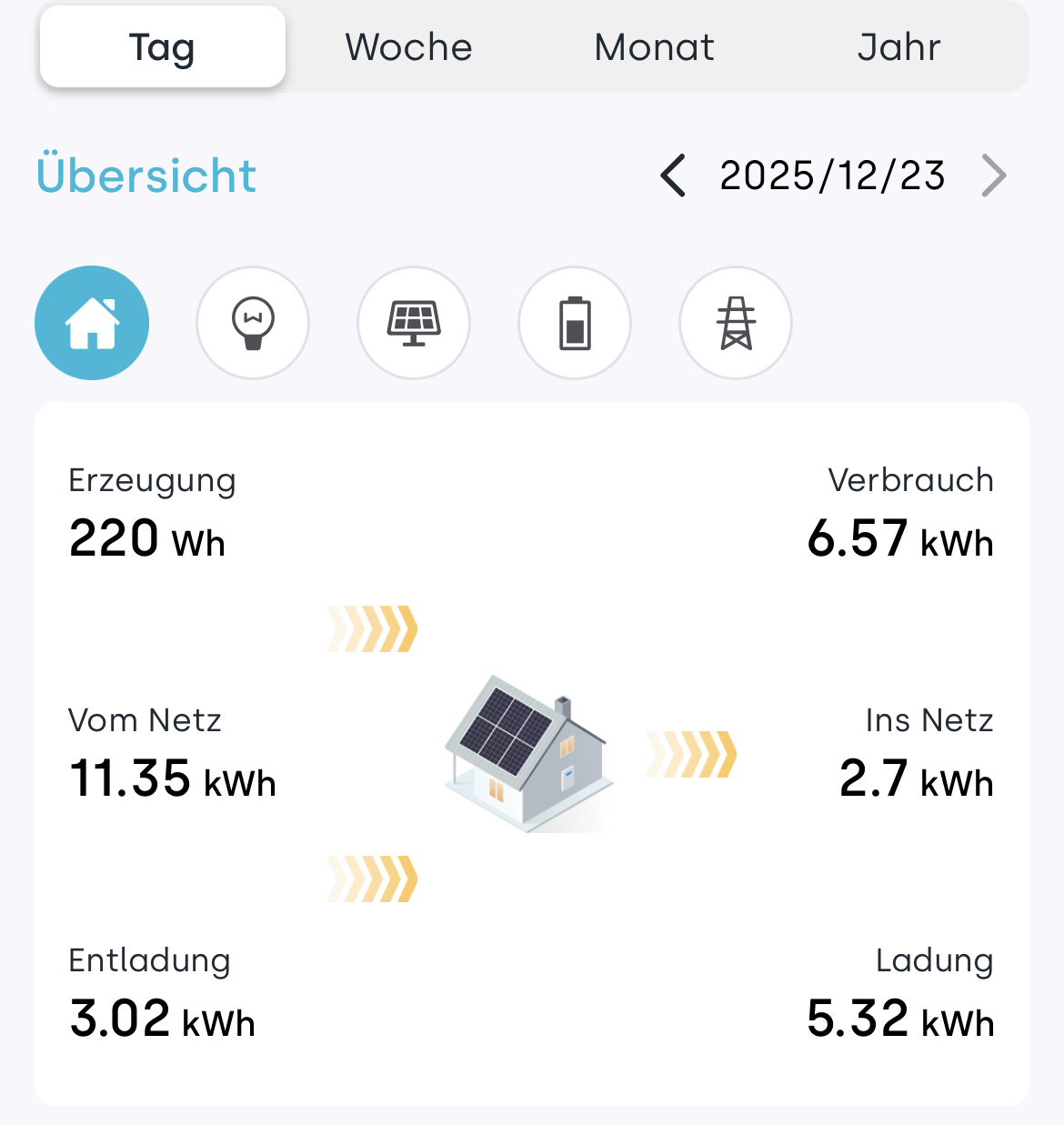This screenshot has width=1064, height=1125.
Task: Go to the next day
Action: (994, 176)
